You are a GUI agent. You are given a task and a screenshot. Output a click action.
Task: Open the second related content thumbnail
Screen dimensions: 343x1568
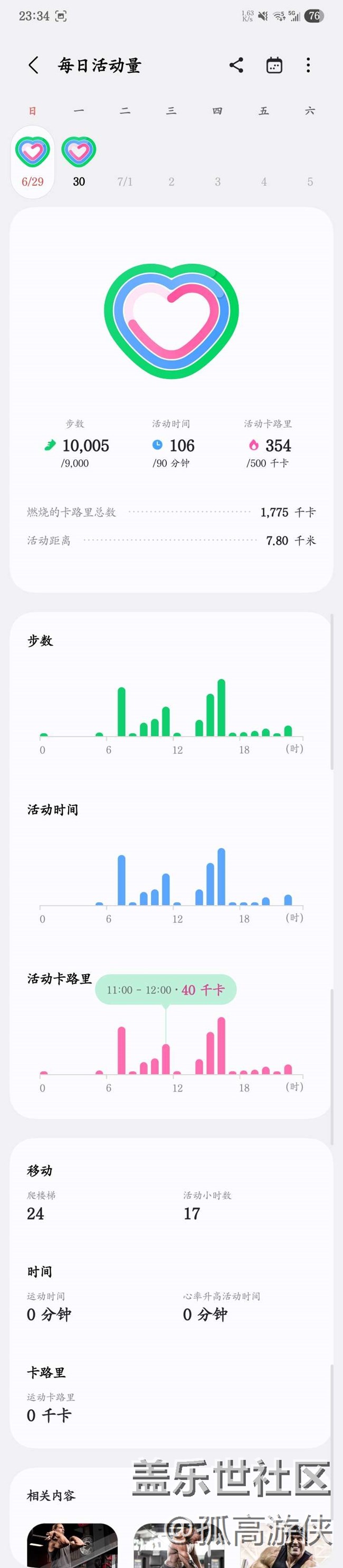pyautogui.click(x=177, y=1546)
